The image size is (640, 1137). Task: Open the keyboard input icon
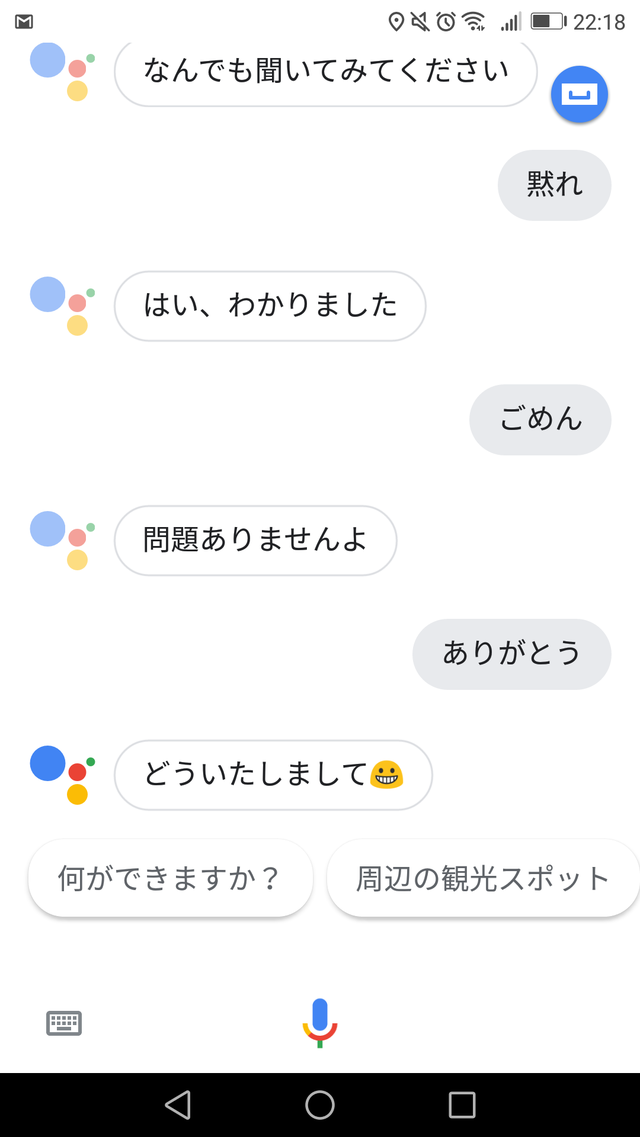(x=65, y=1023)
